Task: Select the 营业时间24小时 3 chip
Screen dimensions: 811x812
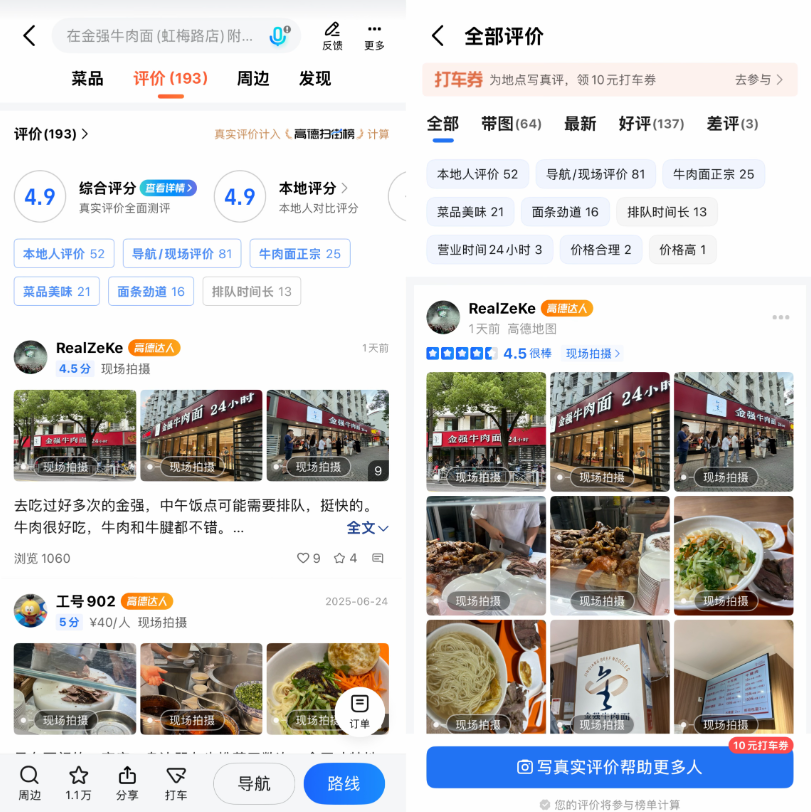Action: tap(490, 249)
